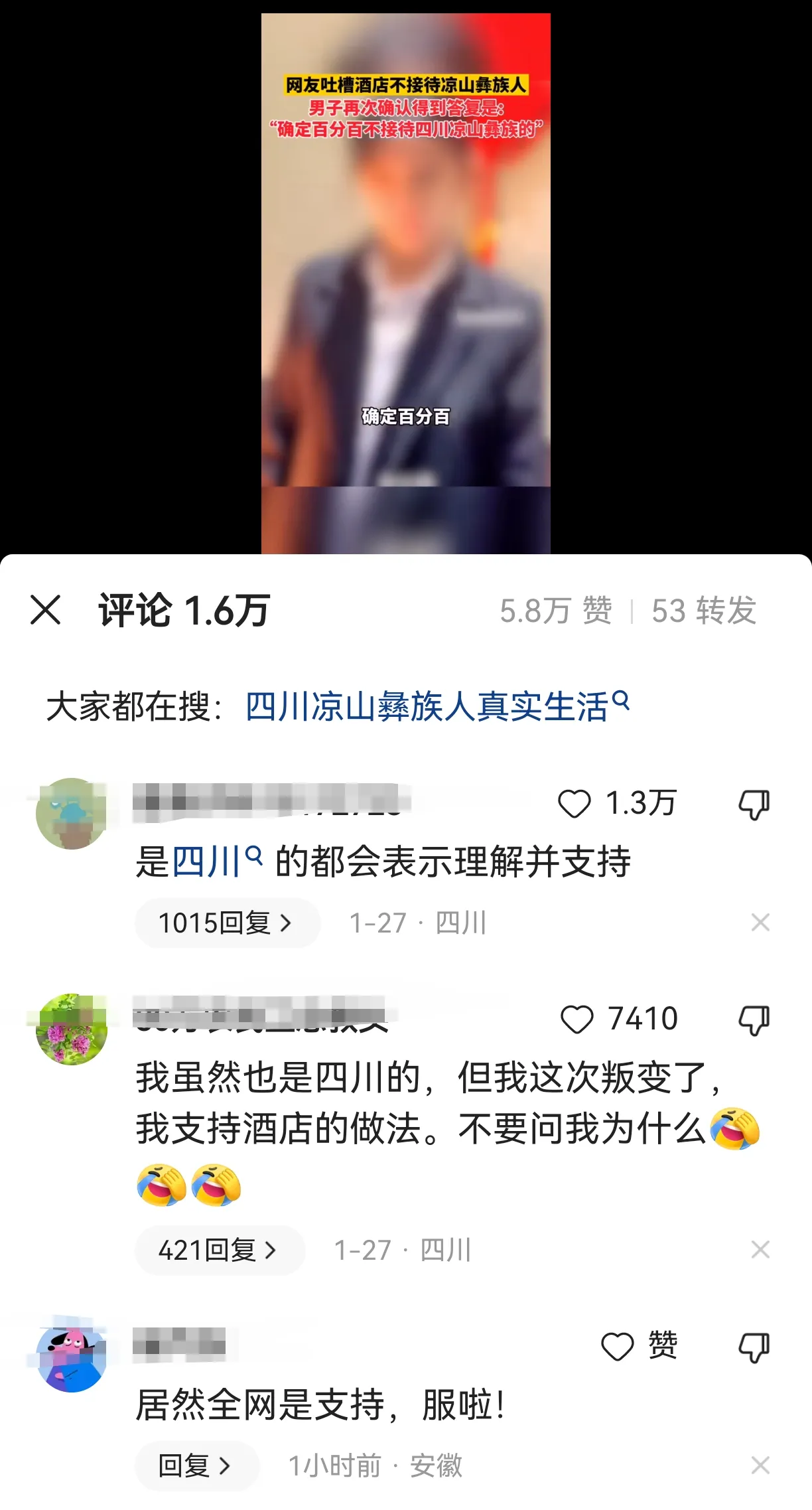Screen dimensions: 812x1510
Task: Expand the 1015回复 replies
Action: coord(226,923)
